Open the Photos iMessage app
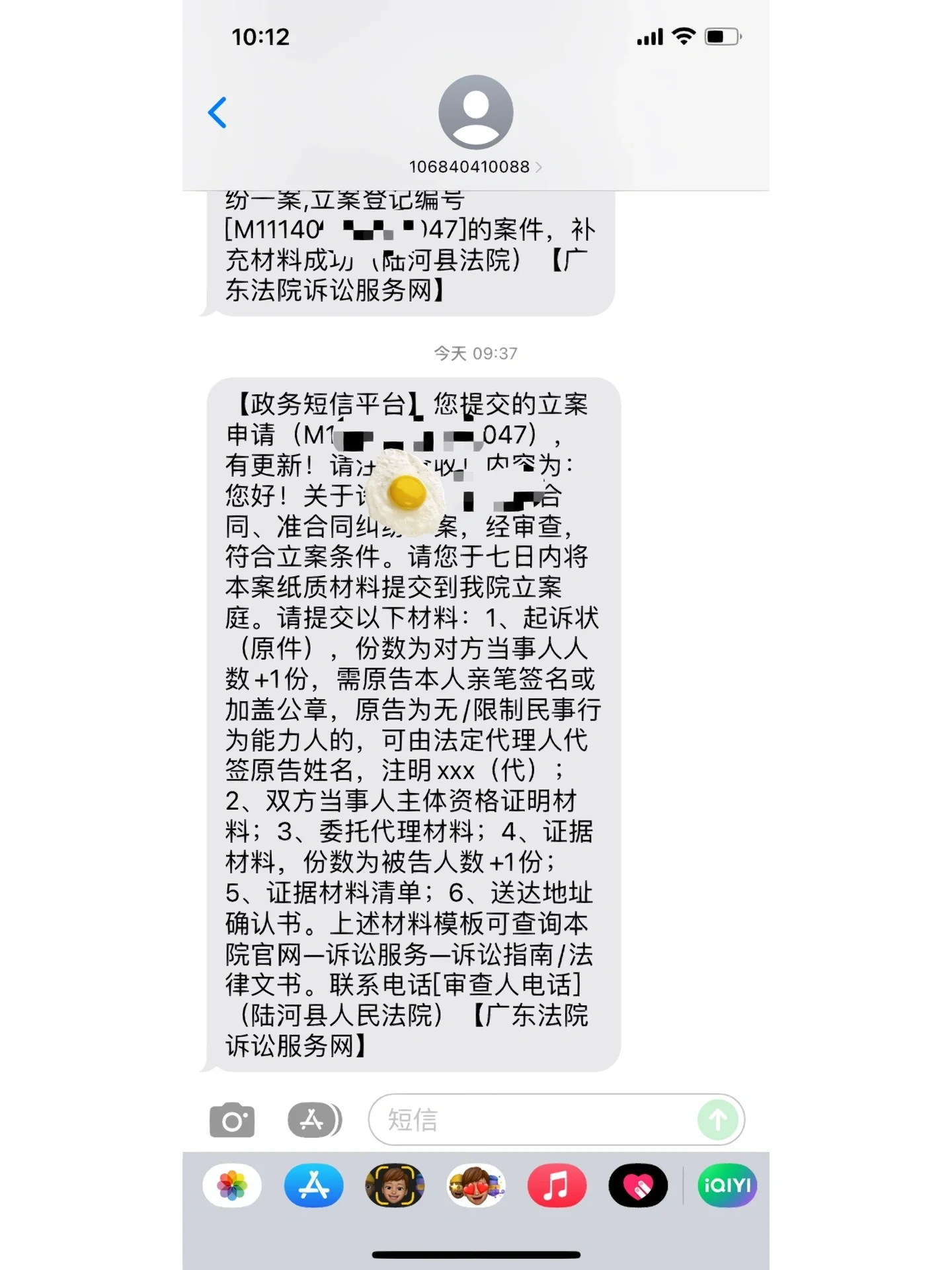952x1270 pixels. [x=232, y=1185]
